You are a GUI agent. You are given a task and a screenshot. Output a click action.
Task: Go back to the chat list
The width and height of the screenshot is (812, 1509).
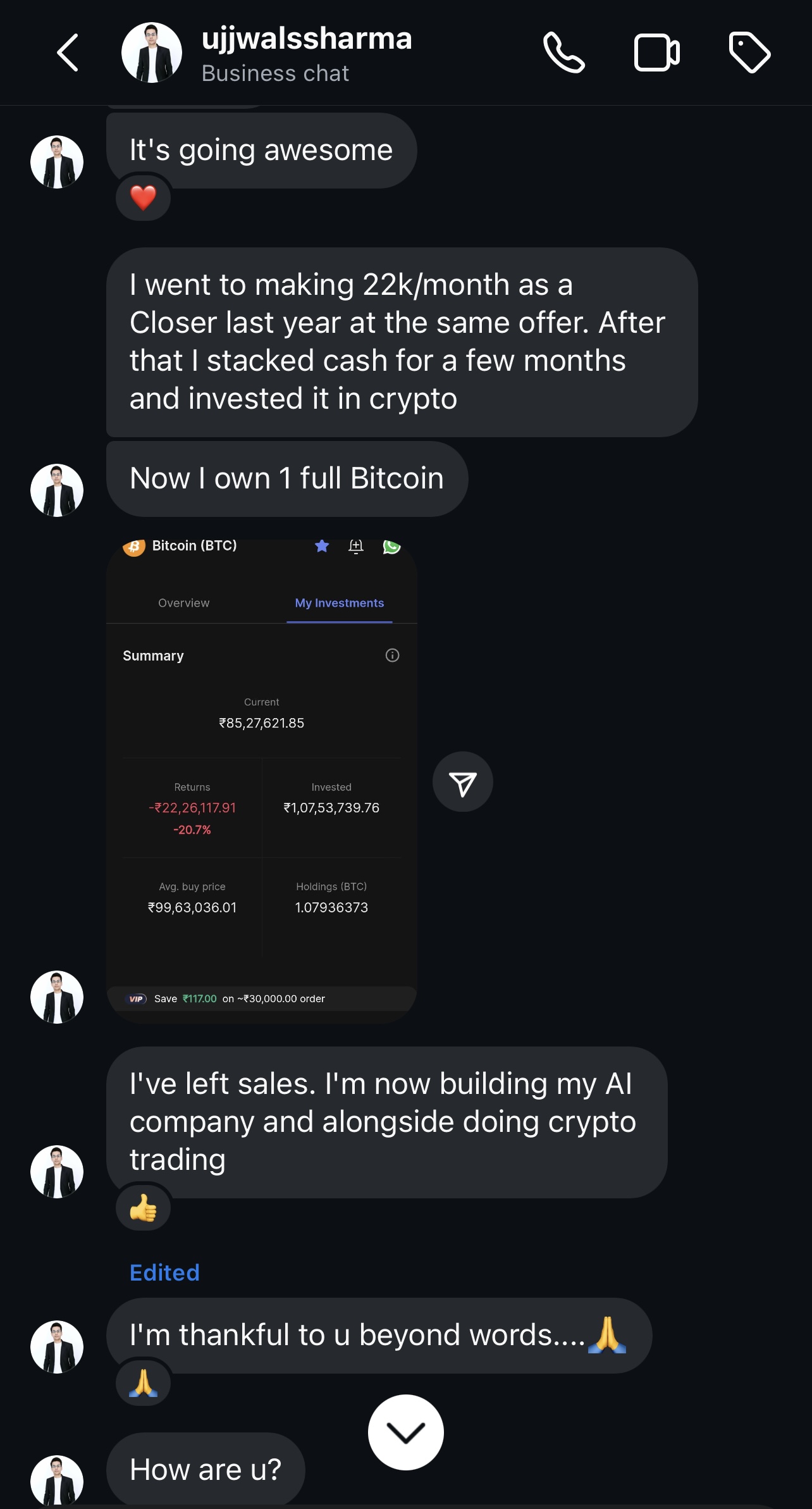pyautogui.click(x=68, y=53)
